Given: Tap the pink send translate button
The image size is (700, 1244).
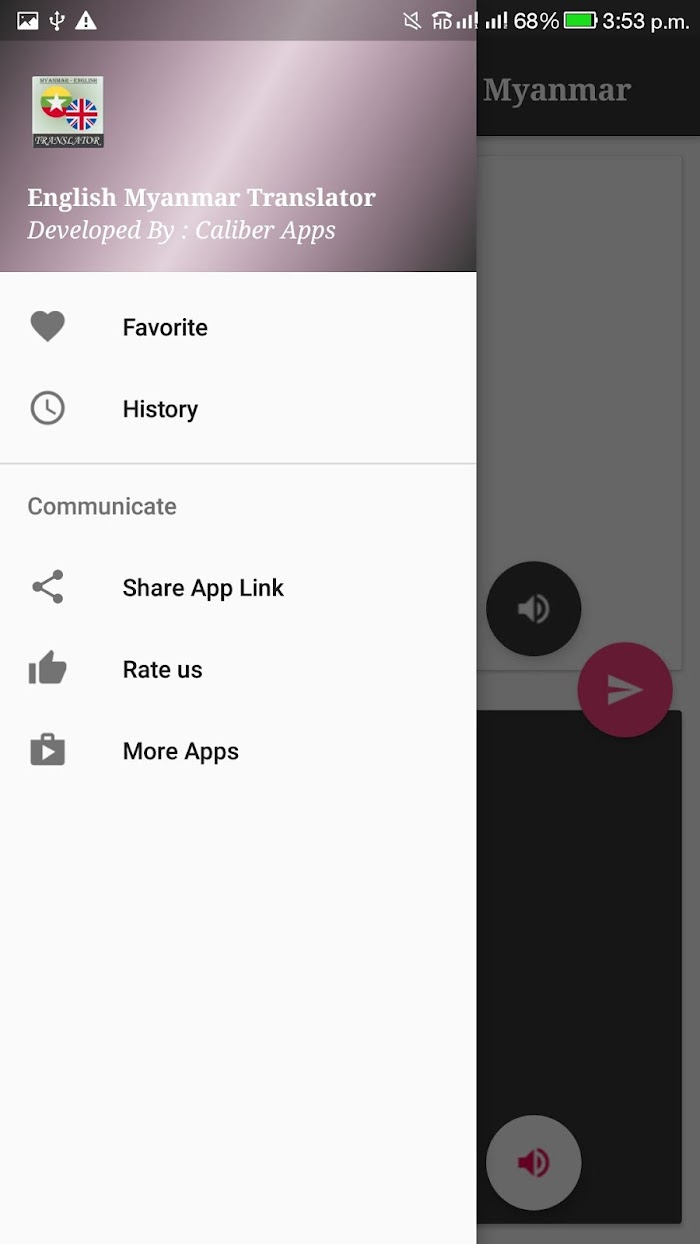Looking at the screenshot, I should click(625, 690).
